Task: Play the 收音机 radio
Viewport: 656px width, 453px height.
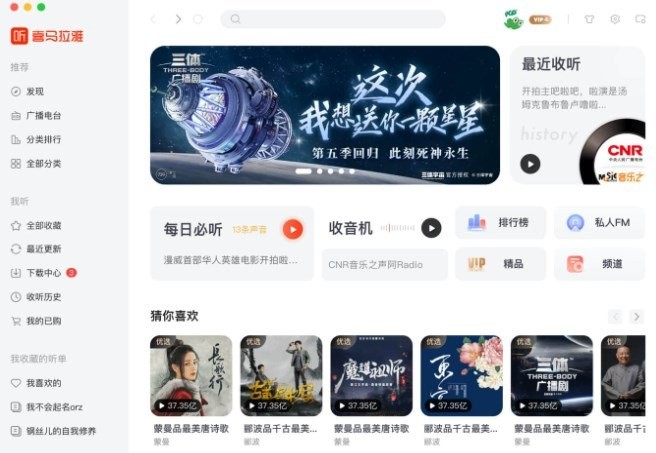Action: click(431, 228)
